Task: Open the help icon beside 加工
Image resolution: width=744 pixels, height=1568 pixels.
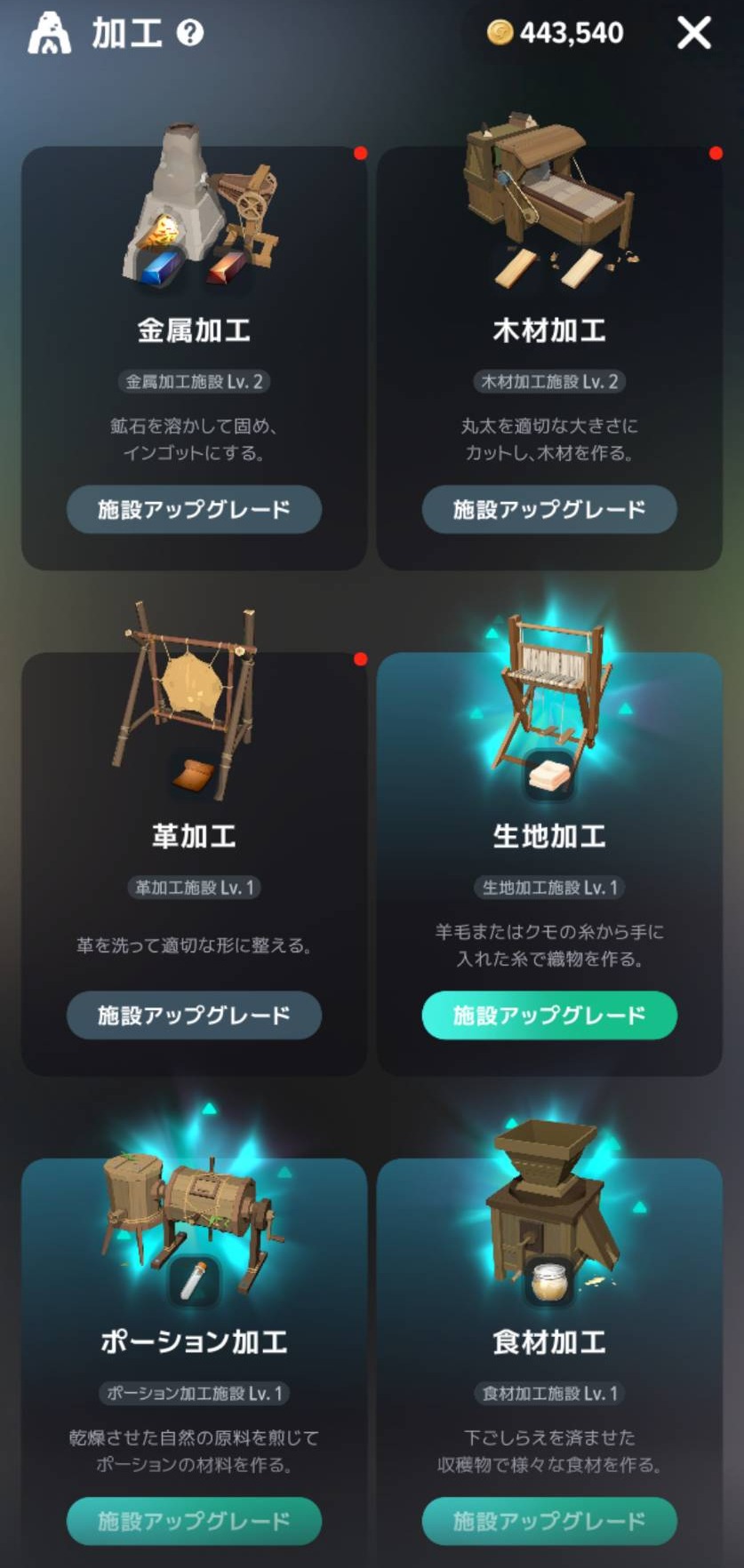Action: click(x=190, y=34)
